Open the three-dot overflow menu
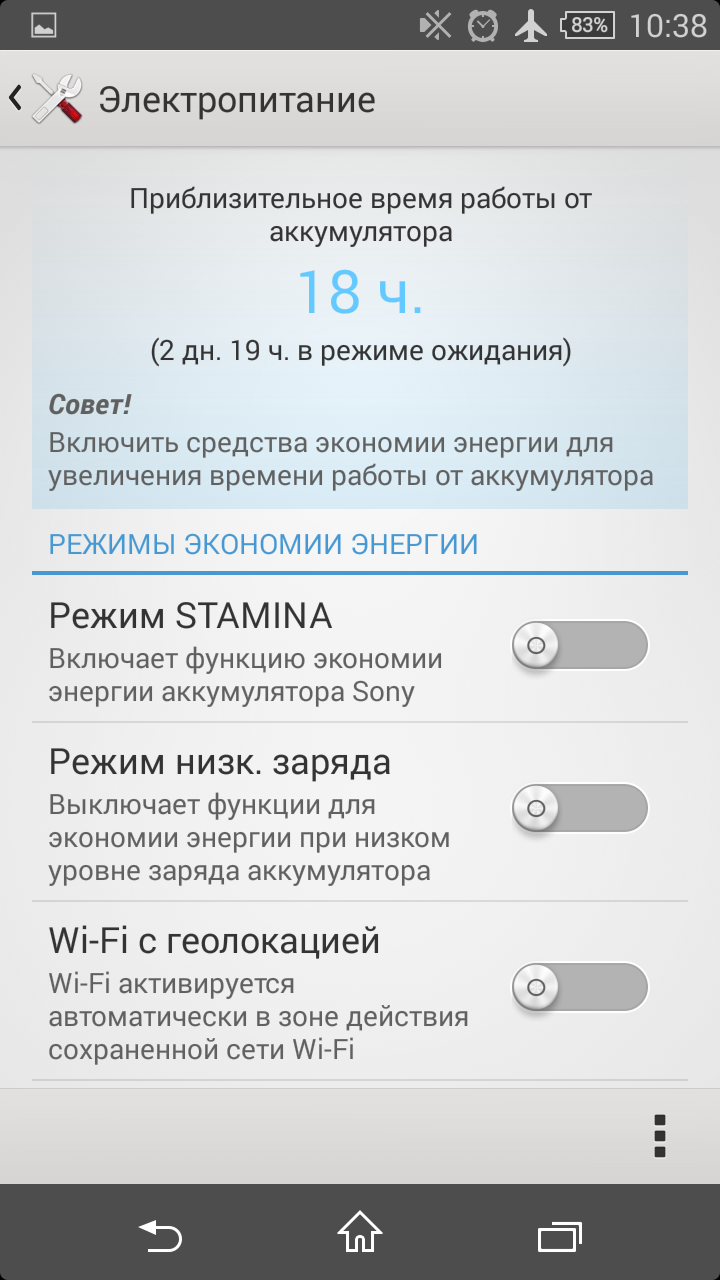The width and height of the screenshot is (720, 1280). tap(659, 1136)
